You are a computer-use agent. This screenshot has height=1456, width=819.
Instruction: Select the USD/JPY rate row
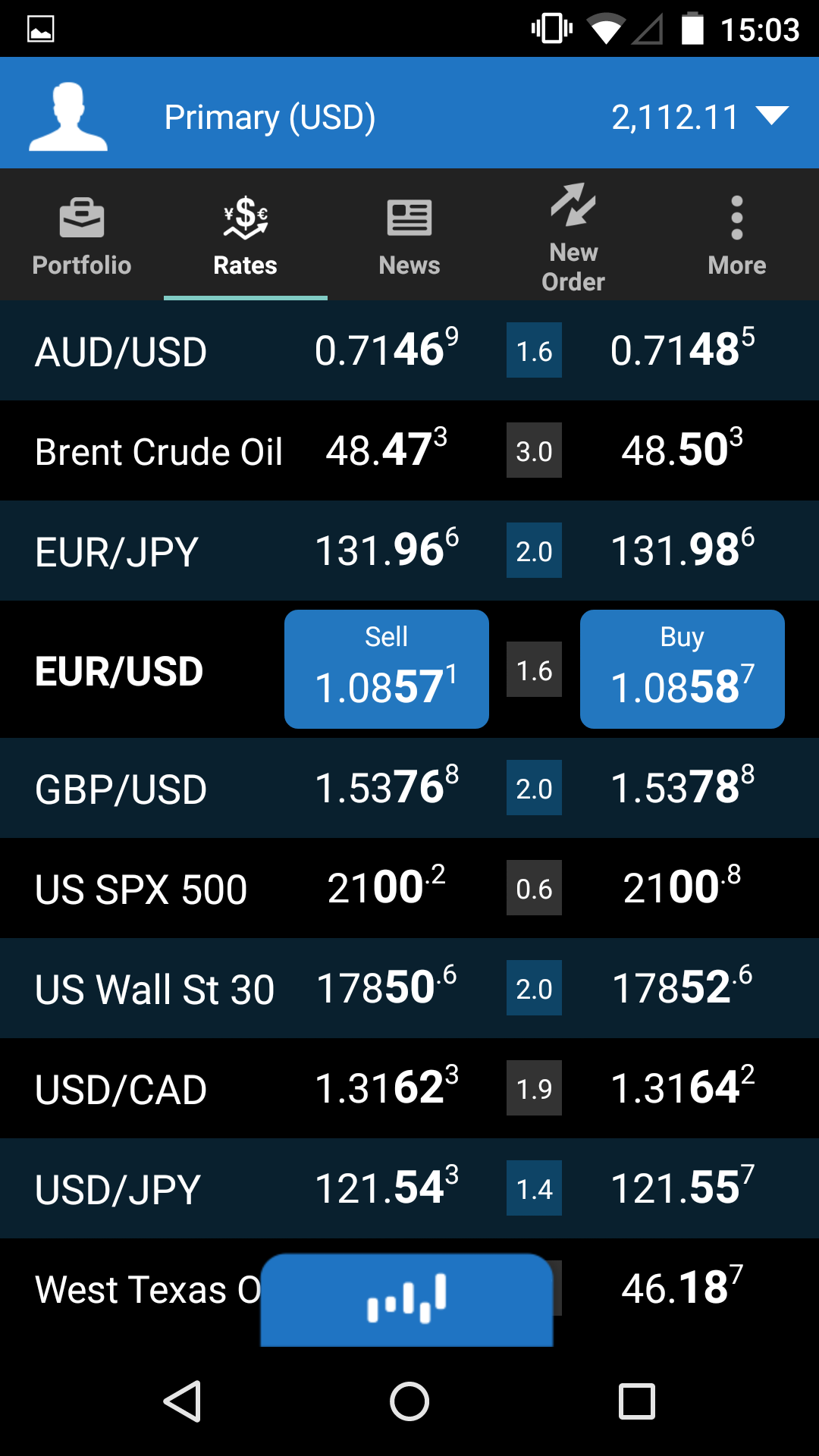pos(118,1189)
